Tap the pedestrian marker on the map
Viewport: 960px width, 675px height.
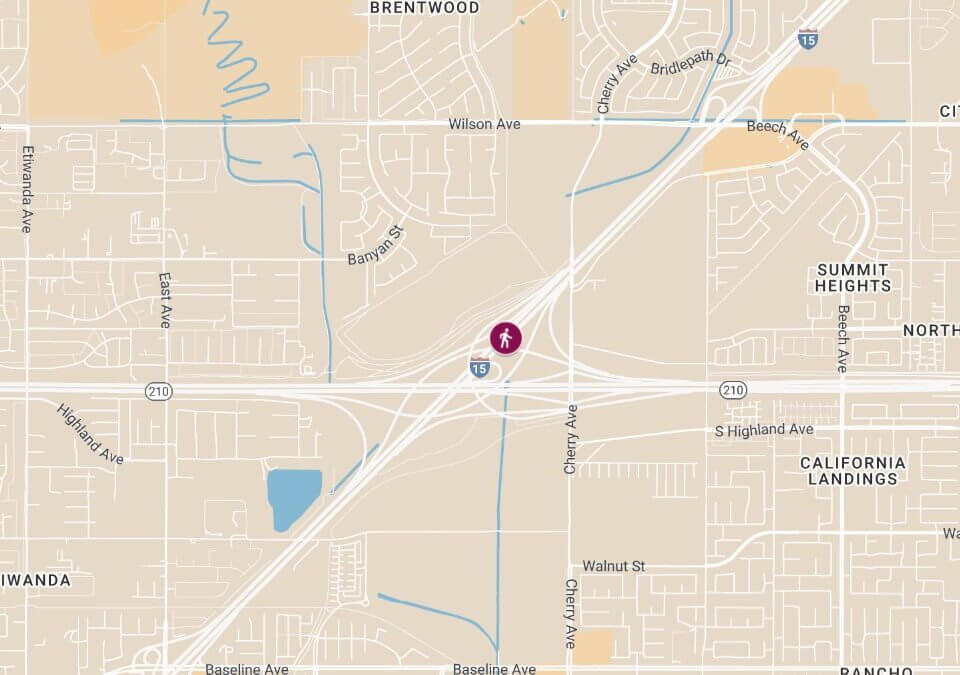tap(506, 338)
